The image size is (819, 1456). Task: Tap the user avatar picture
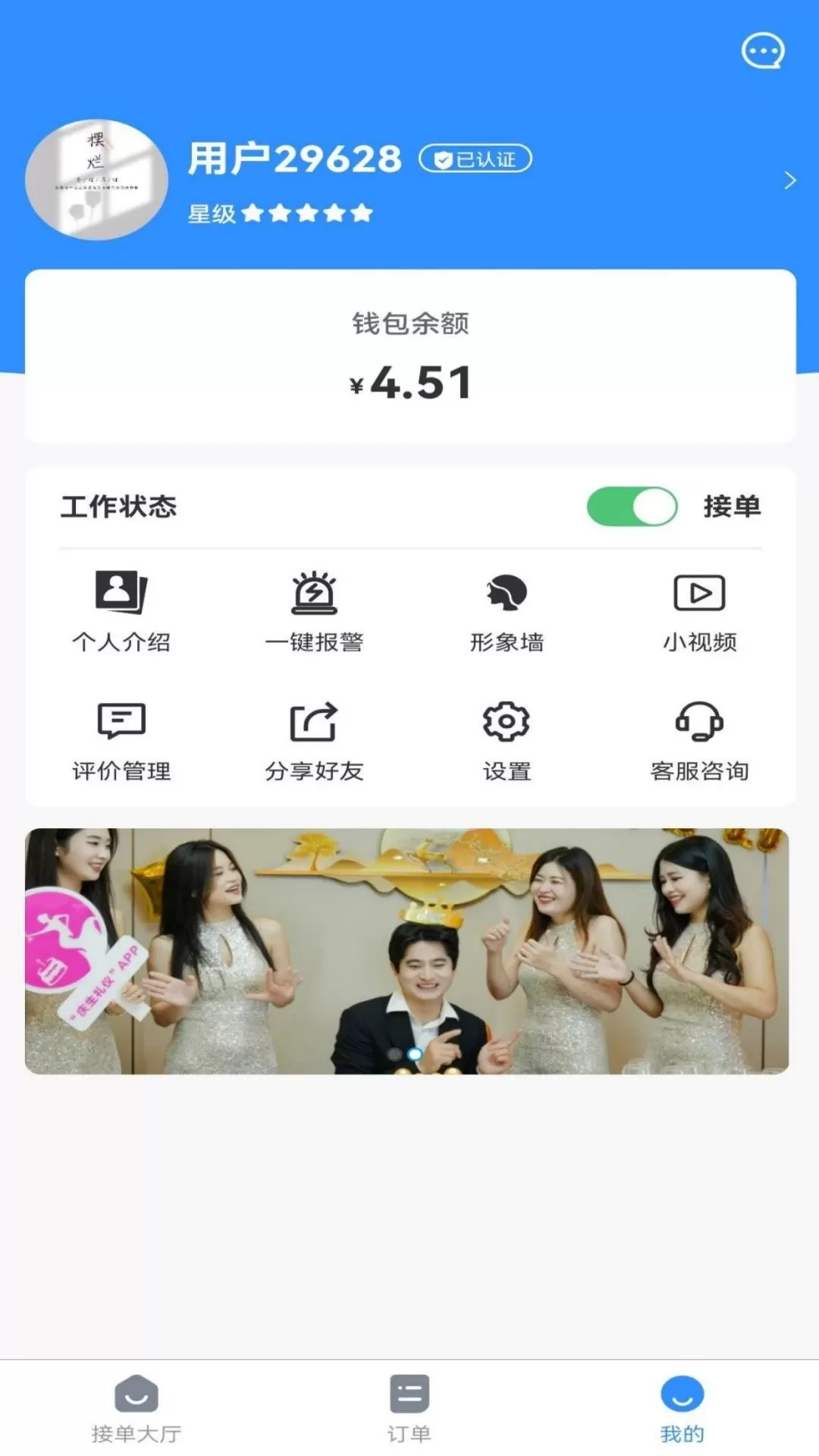click(x=96, y=180)
